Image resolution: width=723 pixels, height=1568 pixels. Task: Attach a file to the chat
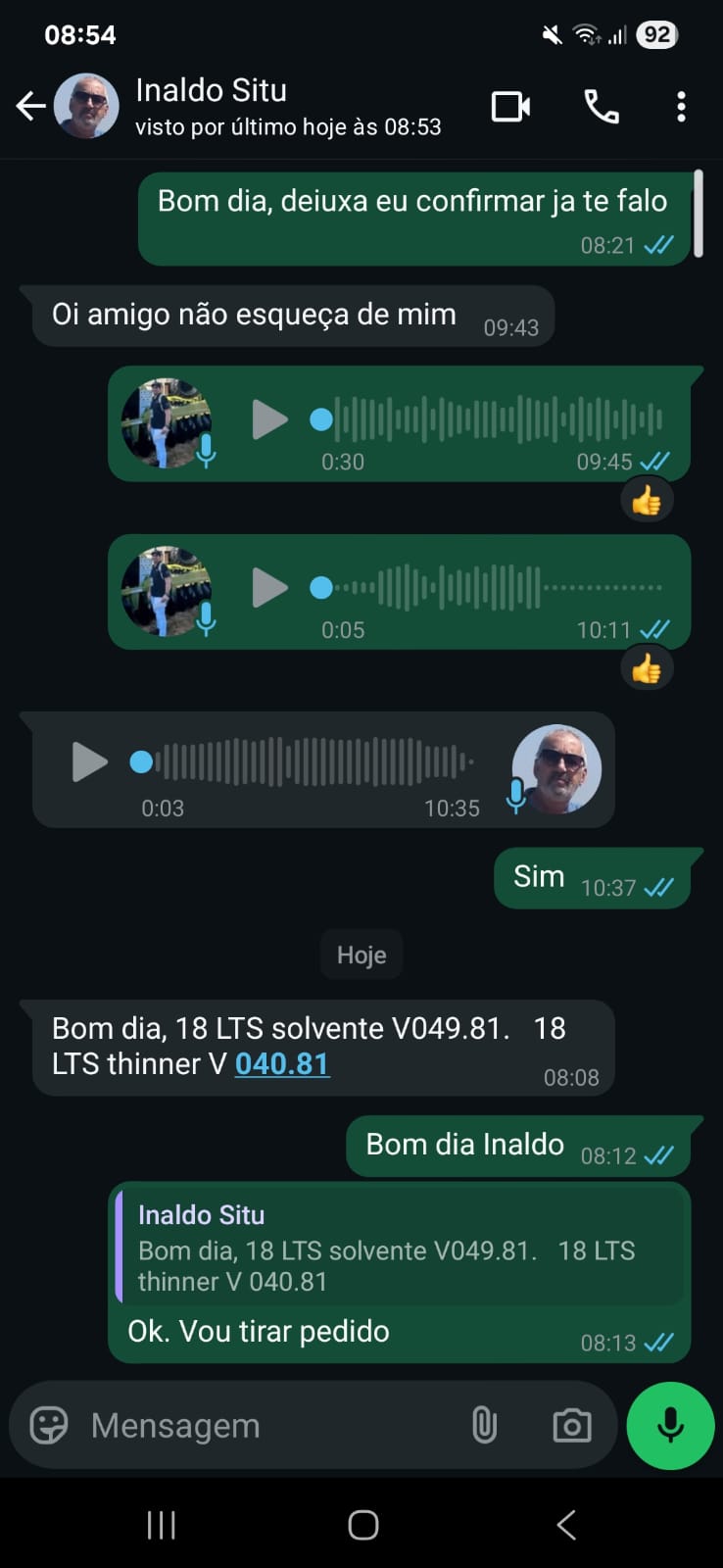484,1425
